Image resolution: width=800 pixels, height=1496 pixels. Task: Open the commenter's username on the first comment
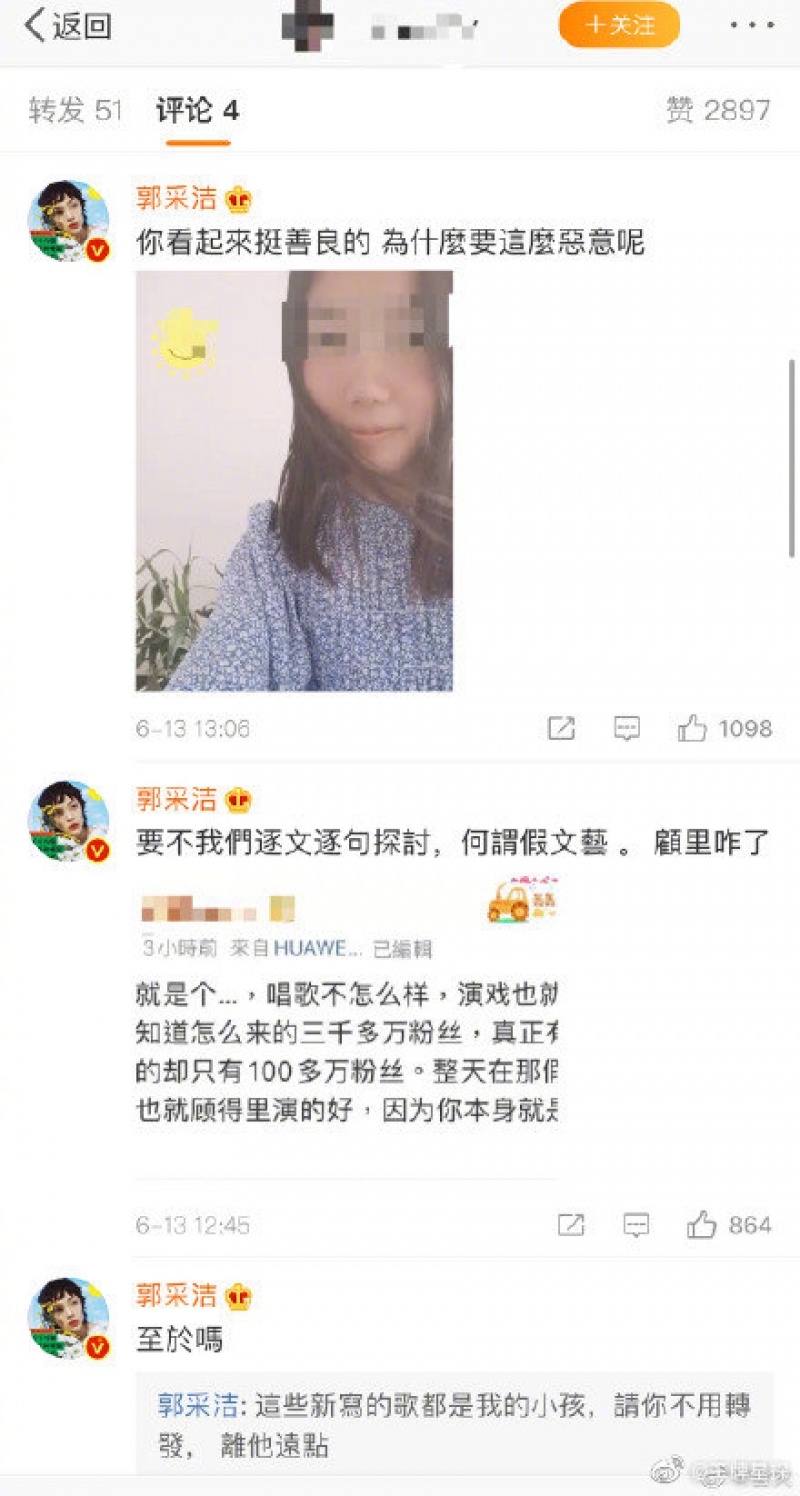(x=176, y=198)
